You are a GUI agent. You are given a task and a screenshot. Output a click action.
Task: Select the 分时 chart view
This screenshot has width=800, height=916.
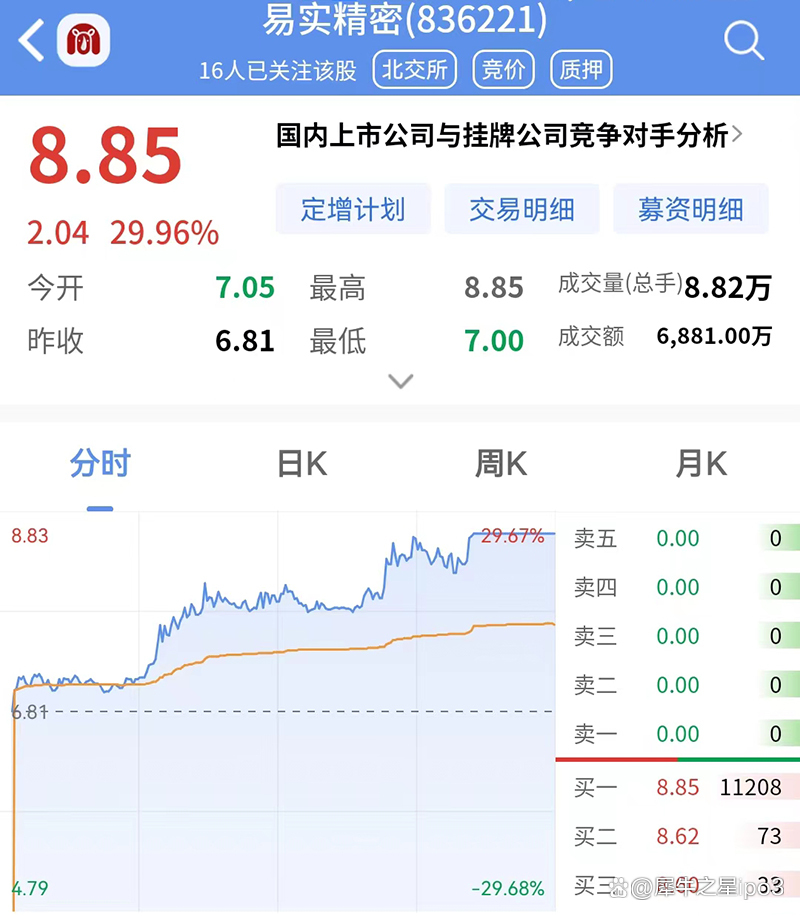point(100,464)
